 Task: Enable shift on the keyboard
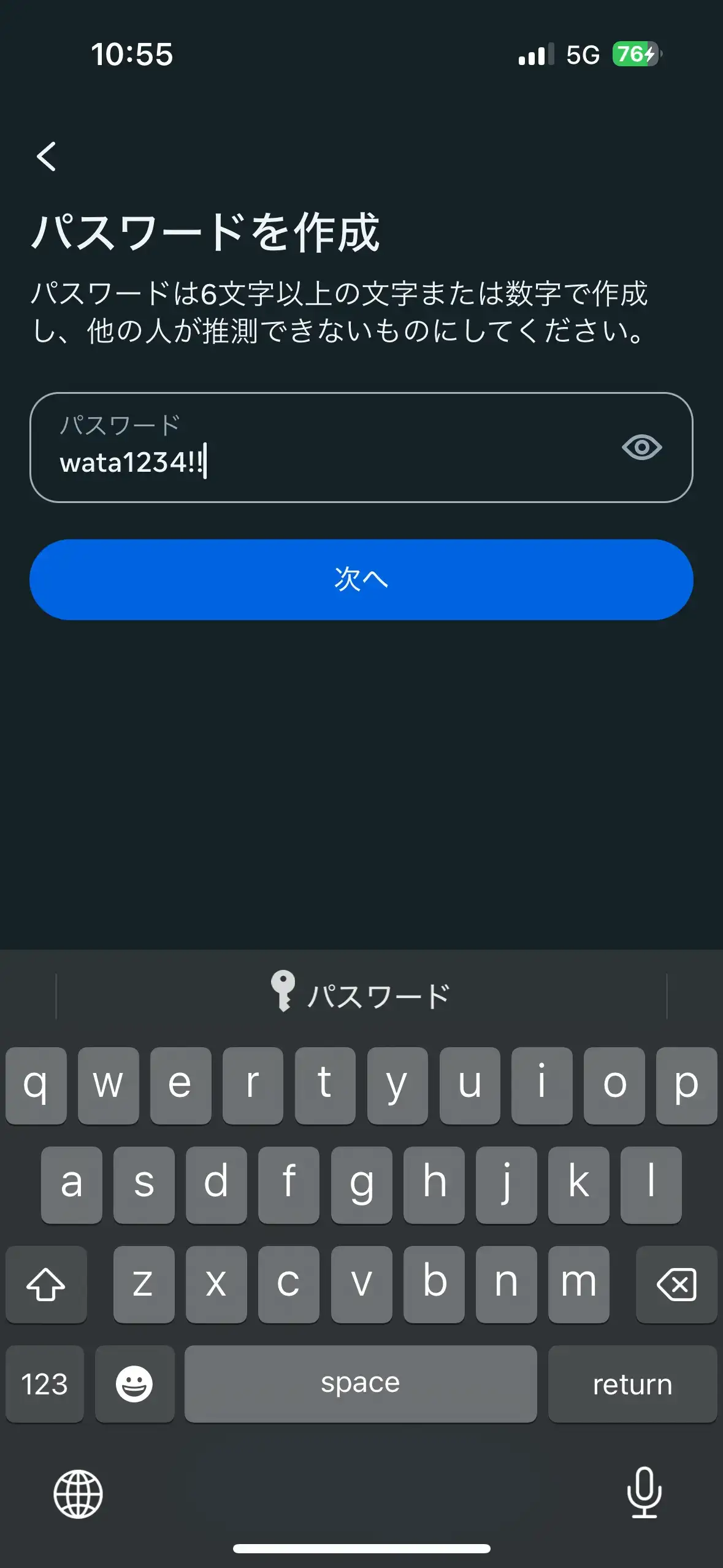46,1284
